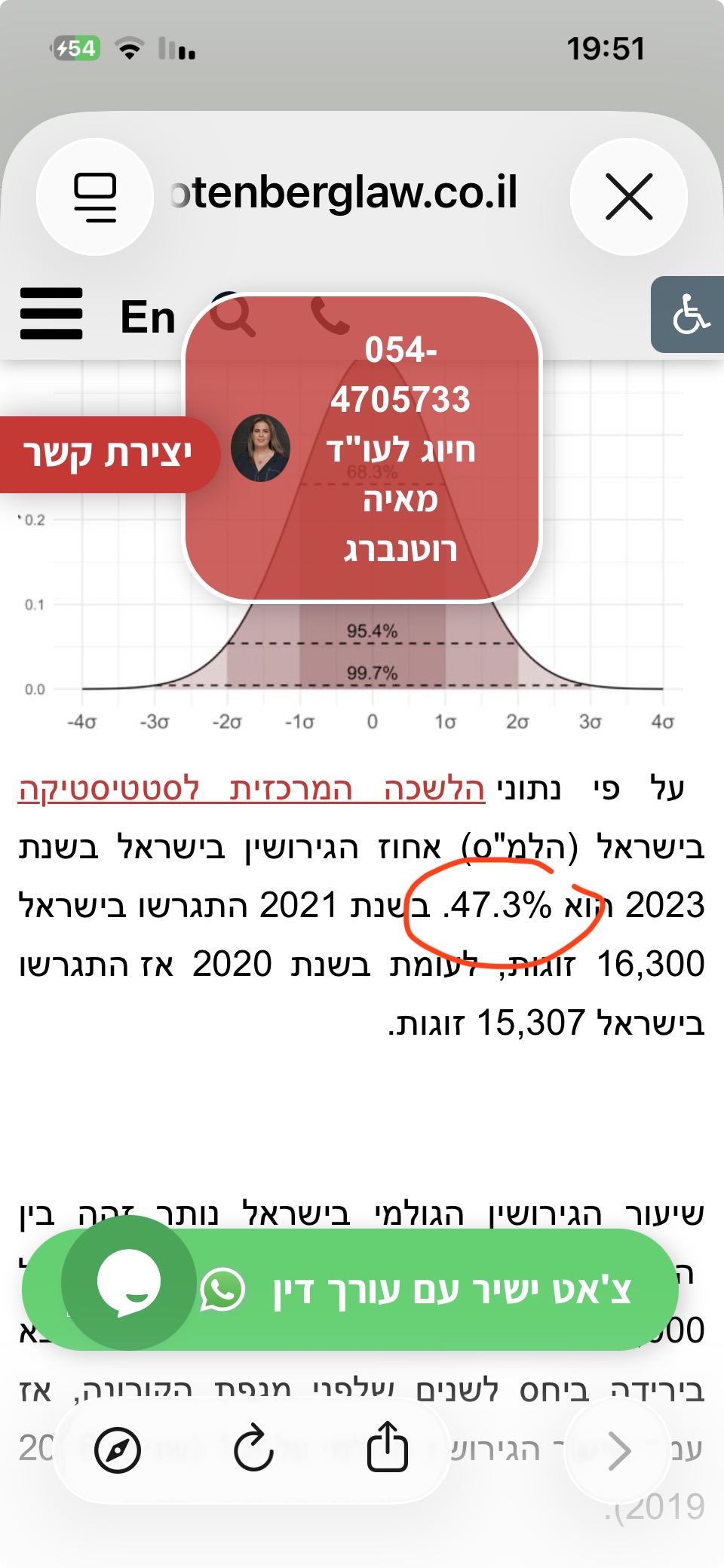
Task: Switch the site language to En
Action: click(x=148, y=317)
